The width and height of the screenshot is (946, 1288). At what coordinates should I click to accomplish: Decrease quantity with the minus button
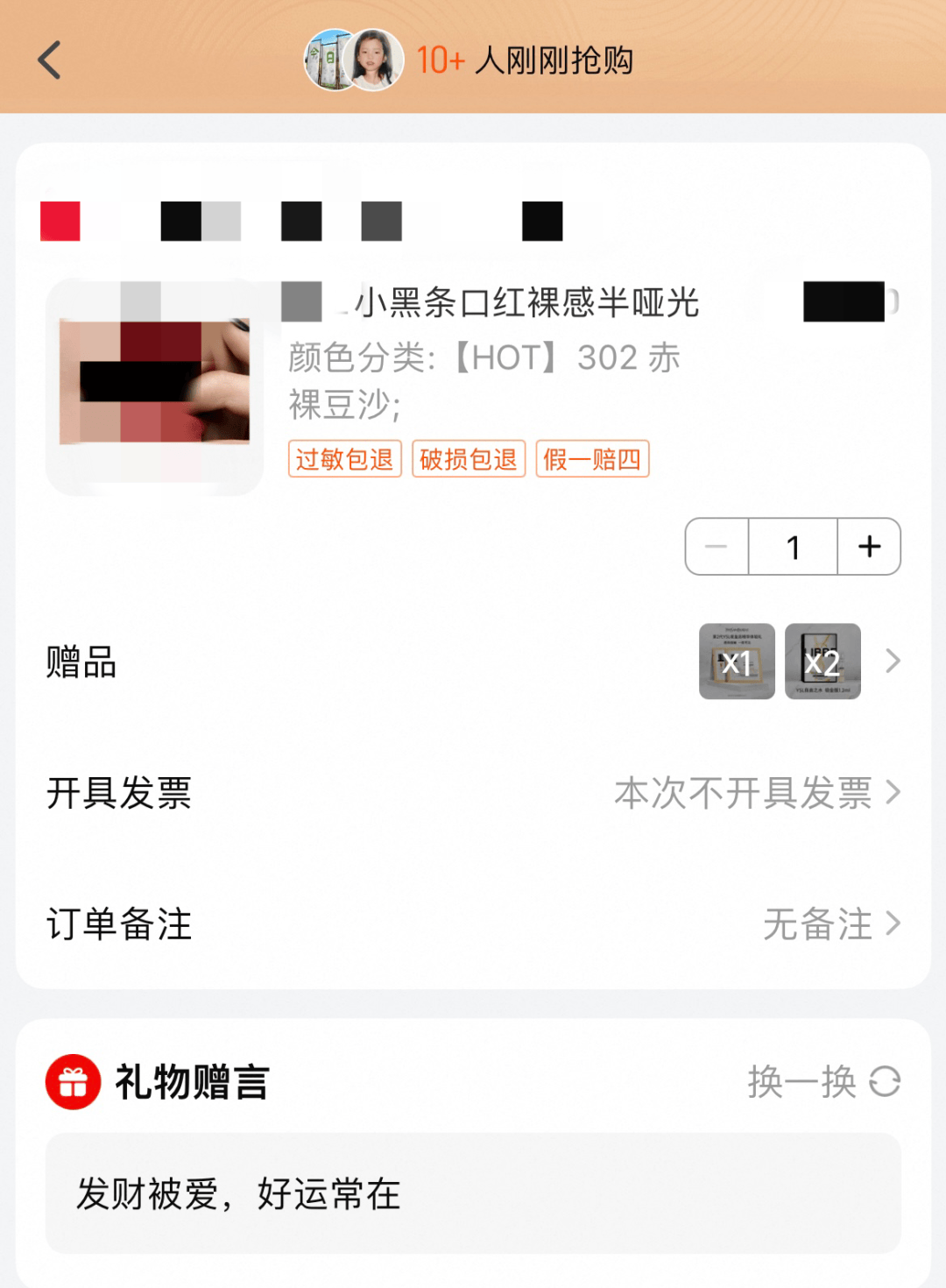[717, 547]
